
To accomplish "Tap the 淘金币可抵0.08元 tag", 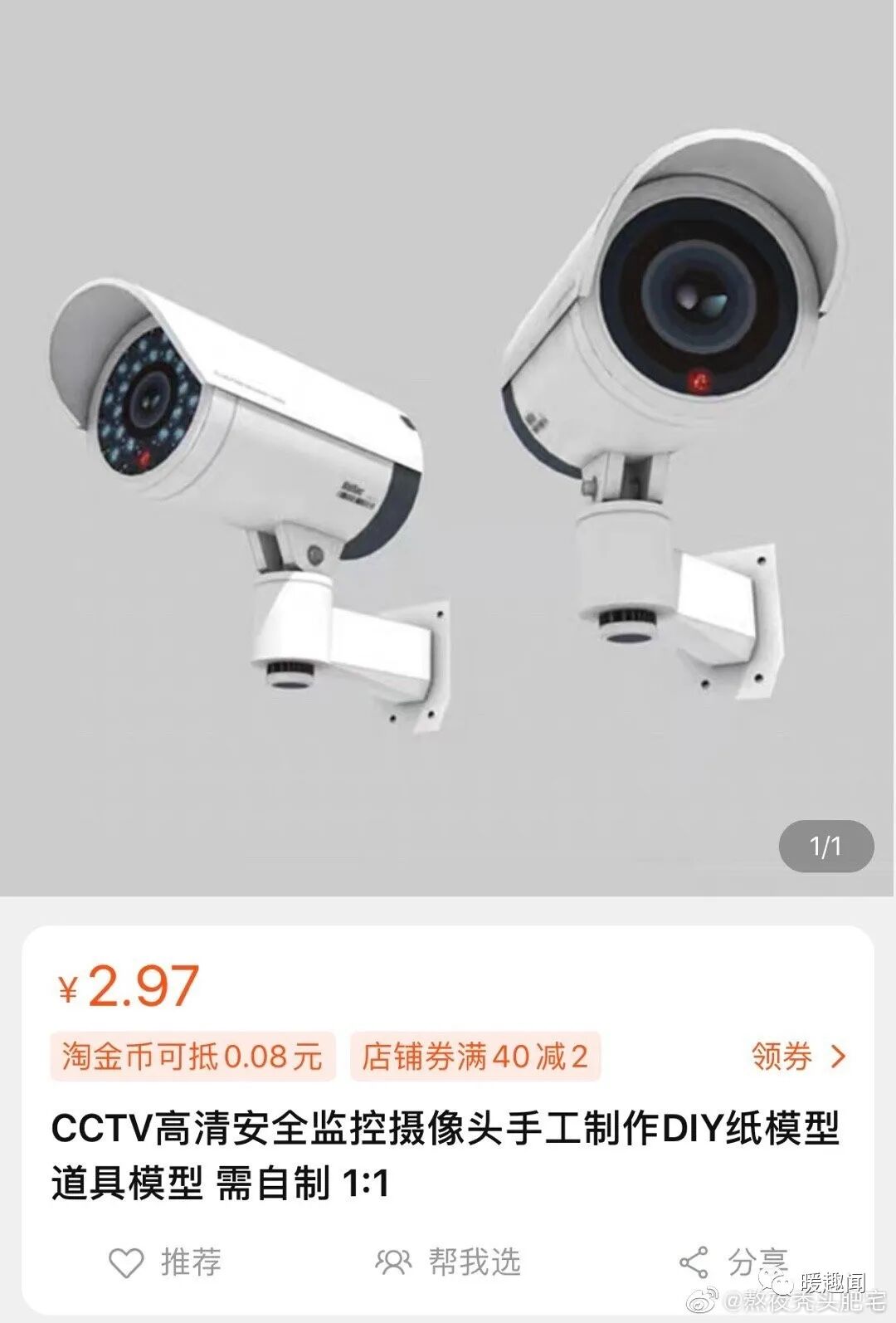I will (x=192, y=1057).
